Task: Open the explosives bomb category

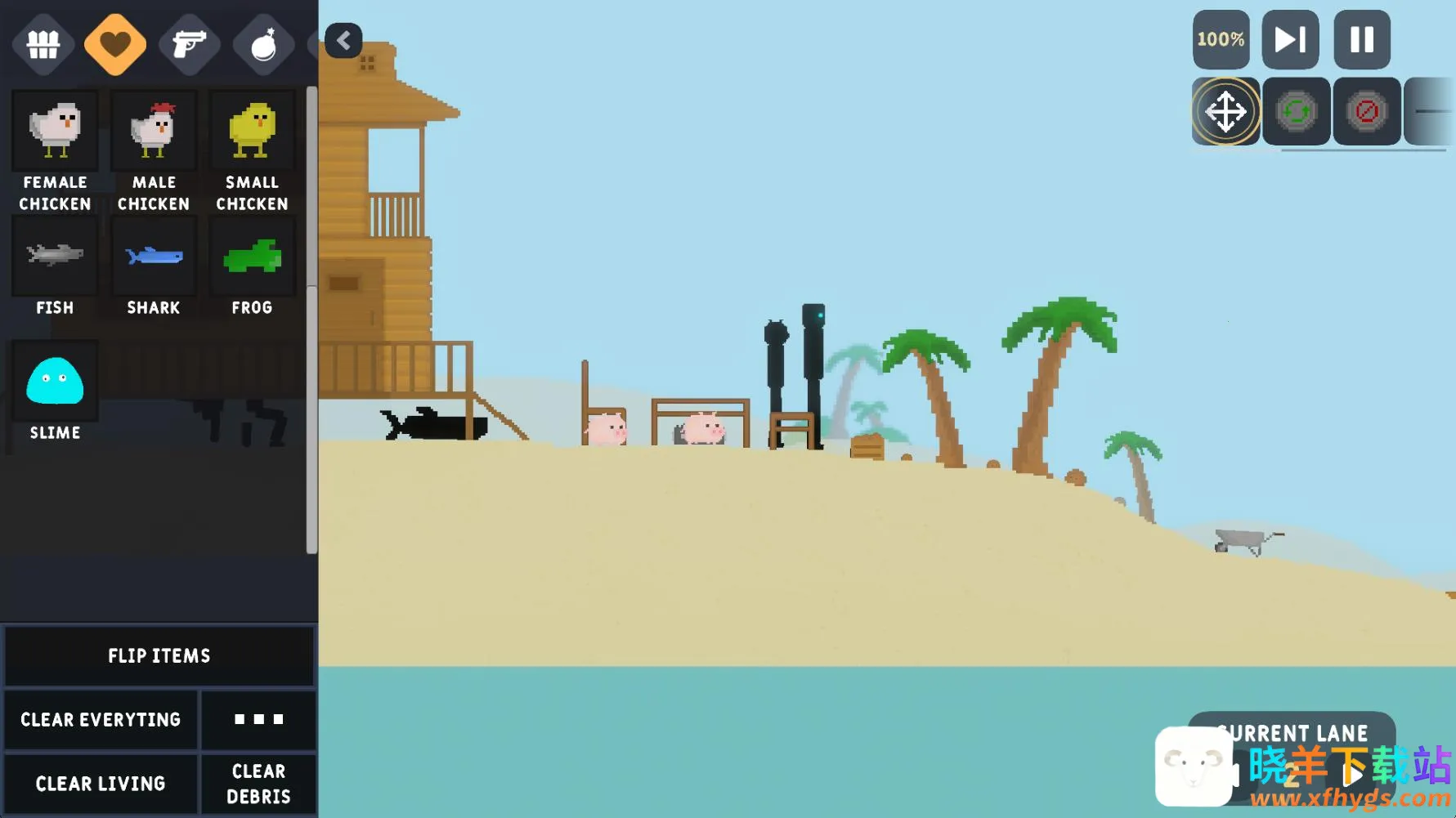Action: tap(262, 44)
